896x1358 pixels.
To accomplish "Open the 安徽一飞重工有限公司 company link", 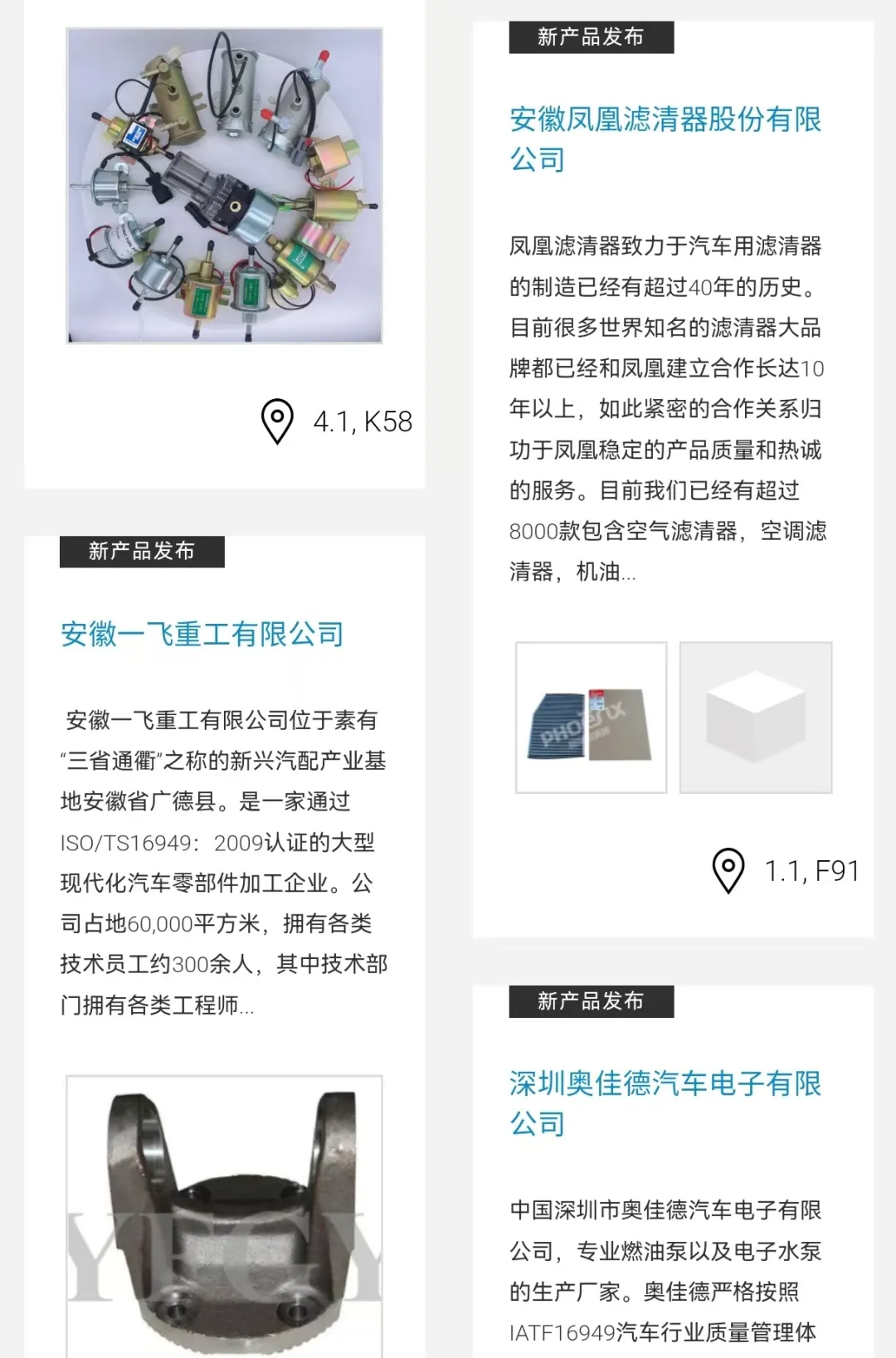I will 202,635.
